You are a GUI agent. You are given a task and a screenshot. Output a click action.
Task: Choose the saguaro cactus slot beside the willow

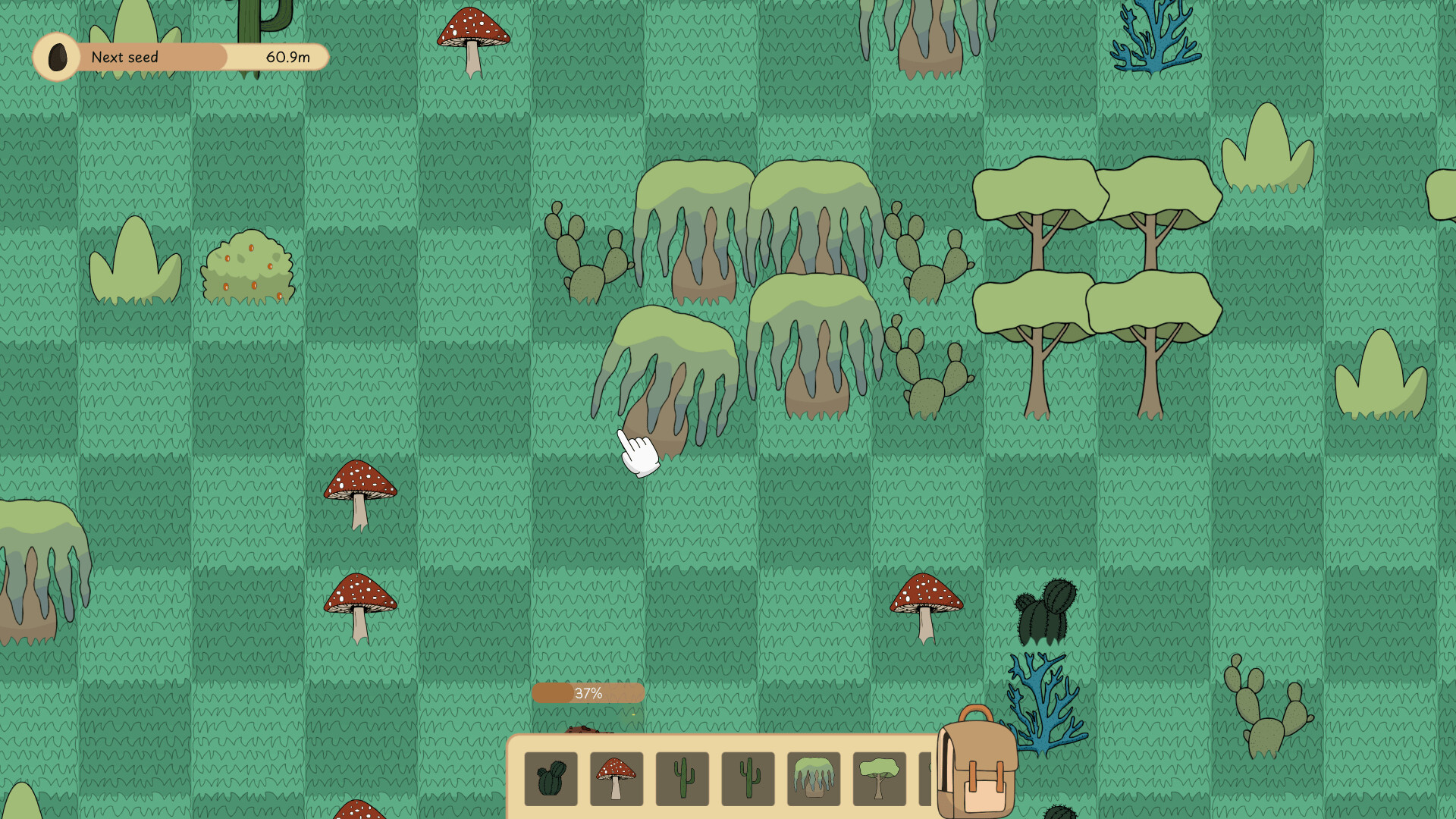point(748,779)
